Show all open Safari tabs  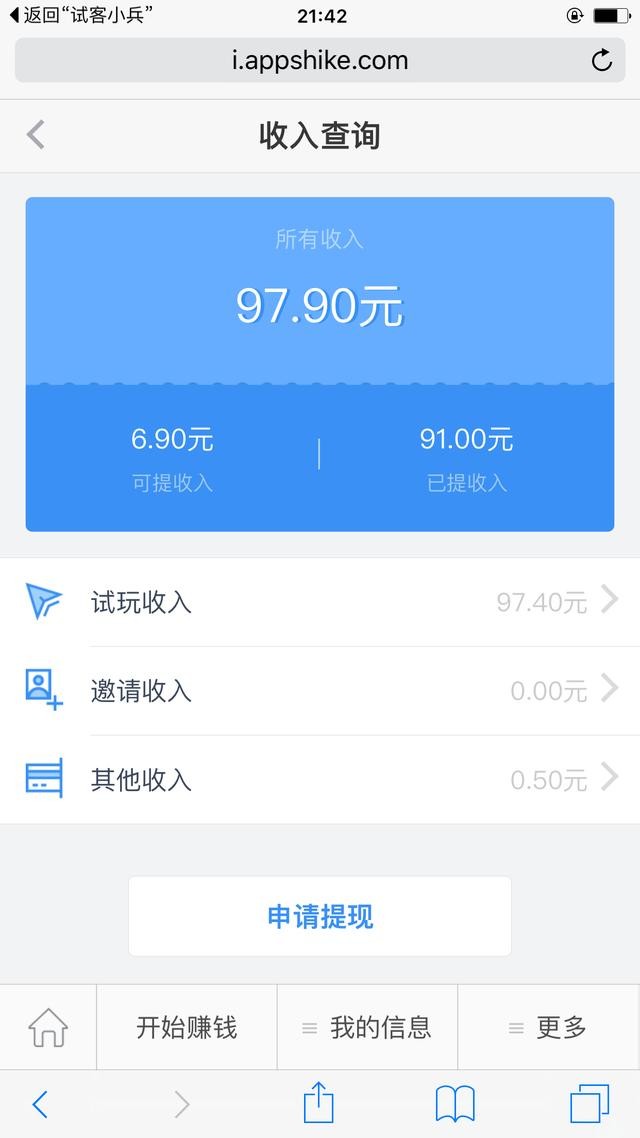[x=589, y=1104]
